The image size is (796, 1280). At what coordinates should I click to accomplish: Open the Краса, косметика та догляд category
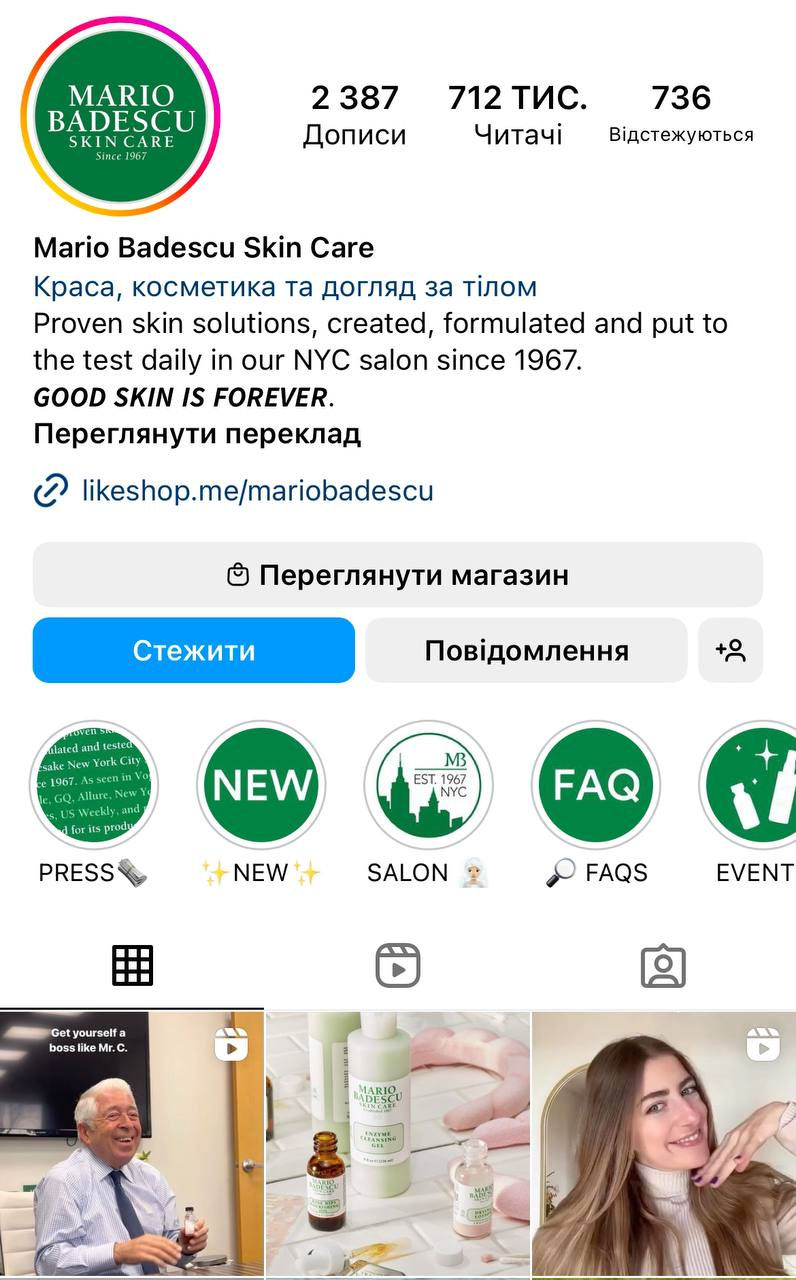285,285
